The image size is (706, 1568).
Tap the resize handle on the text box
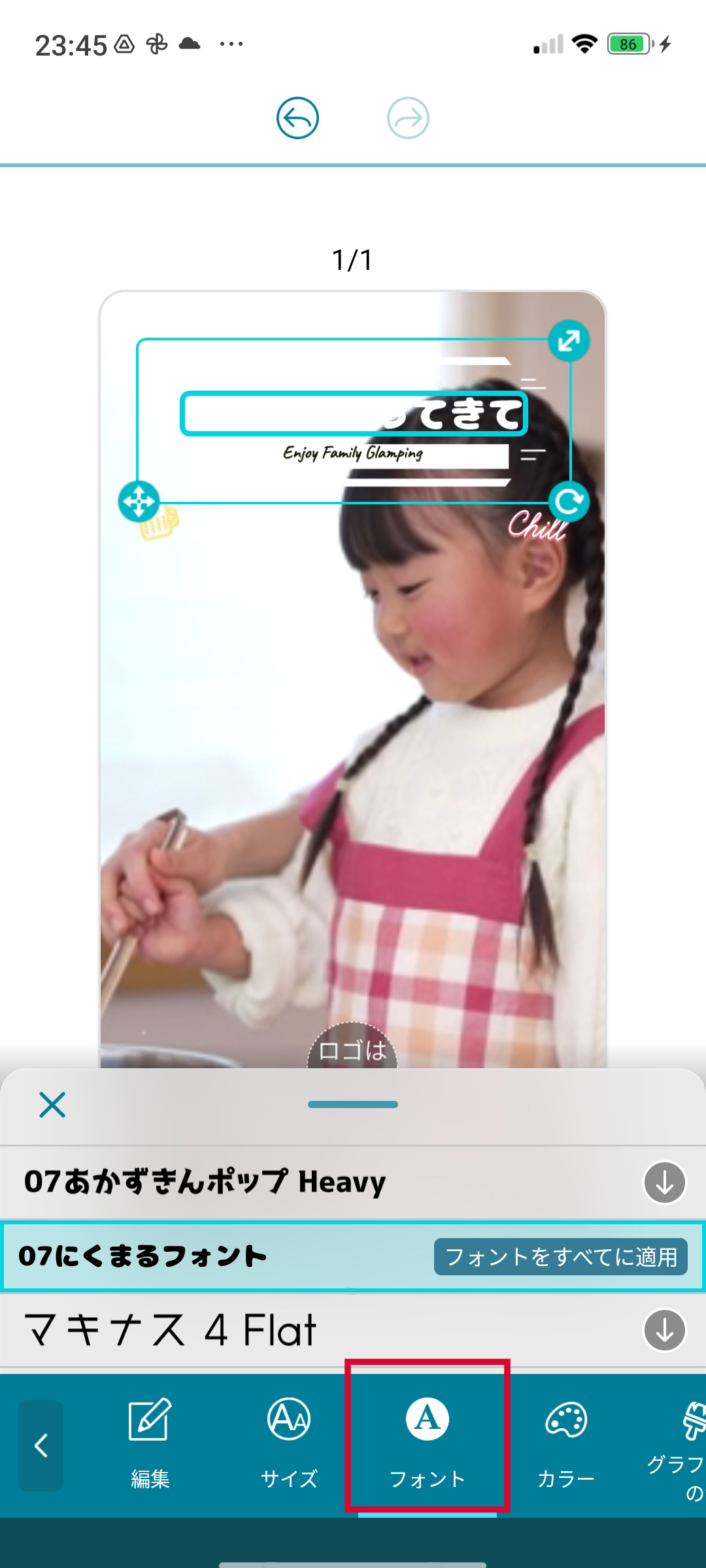tap(569, 340)
